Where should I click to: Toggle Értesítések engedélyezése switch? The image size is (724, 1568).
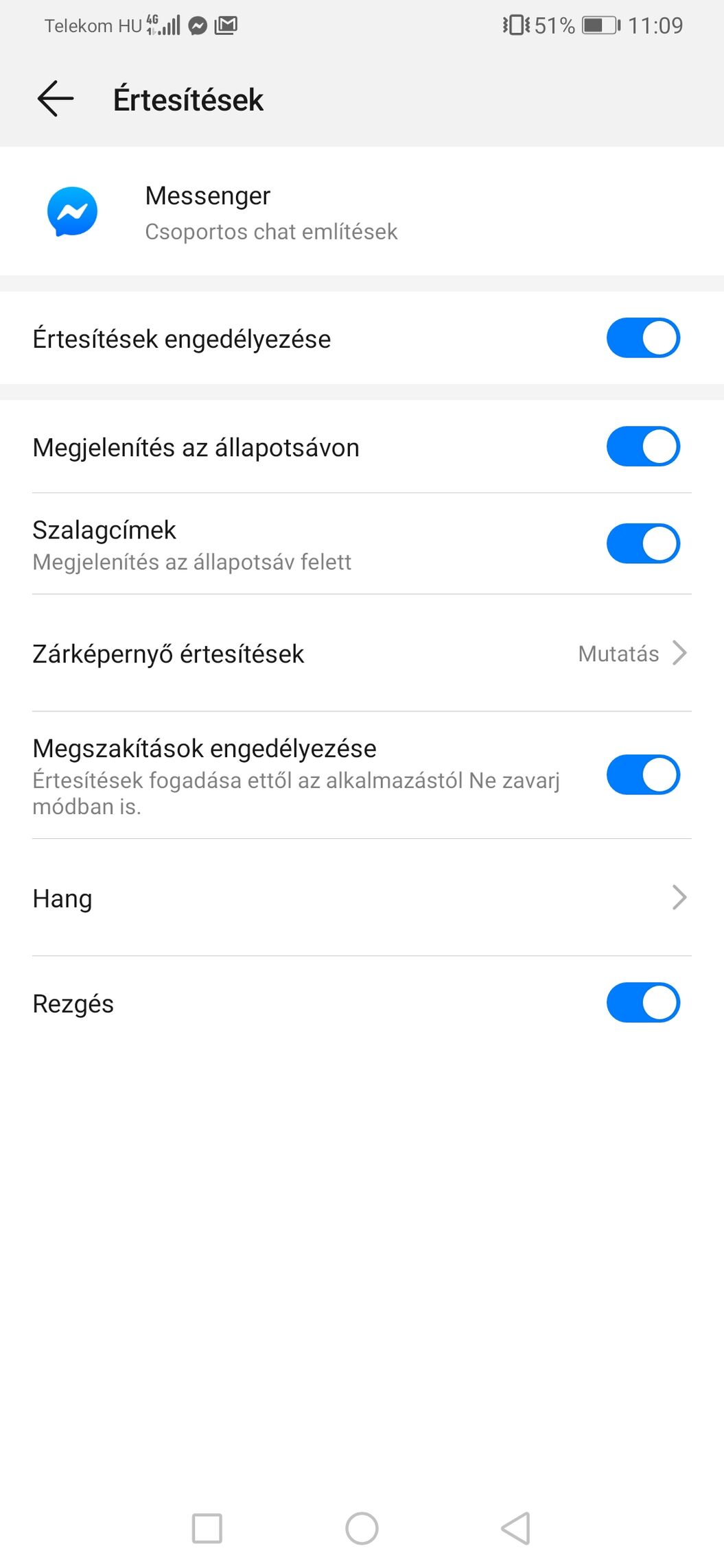(x=643, y=337)
